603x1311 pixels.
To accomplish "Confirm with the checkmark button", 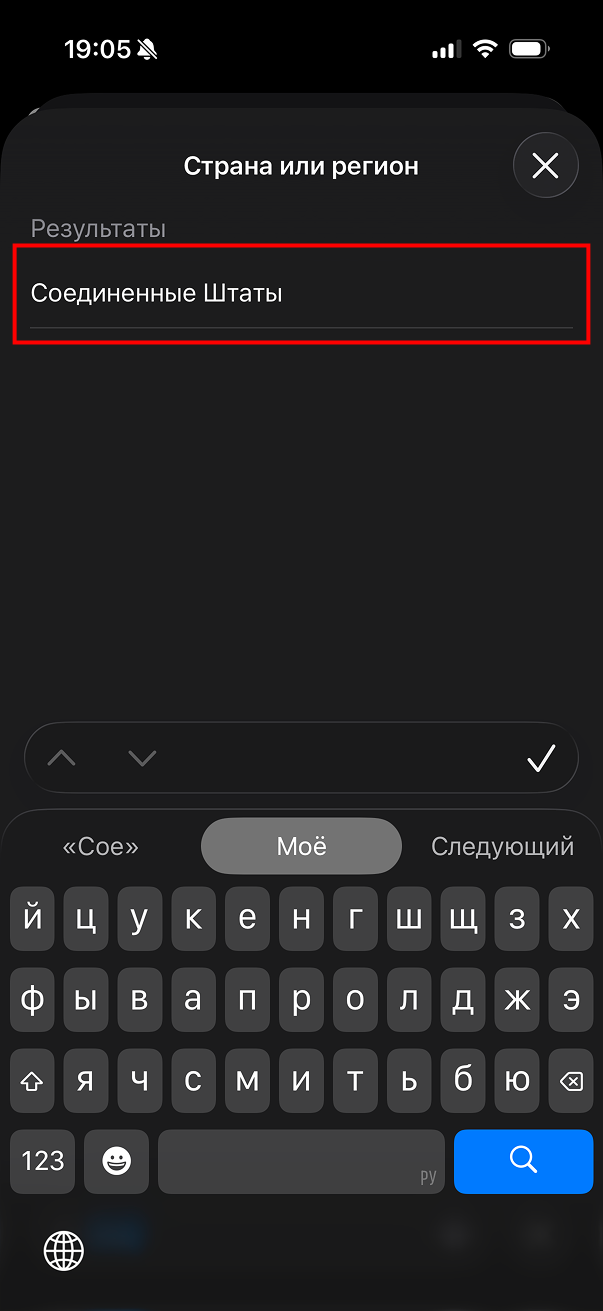I will (x=541, y=759).
